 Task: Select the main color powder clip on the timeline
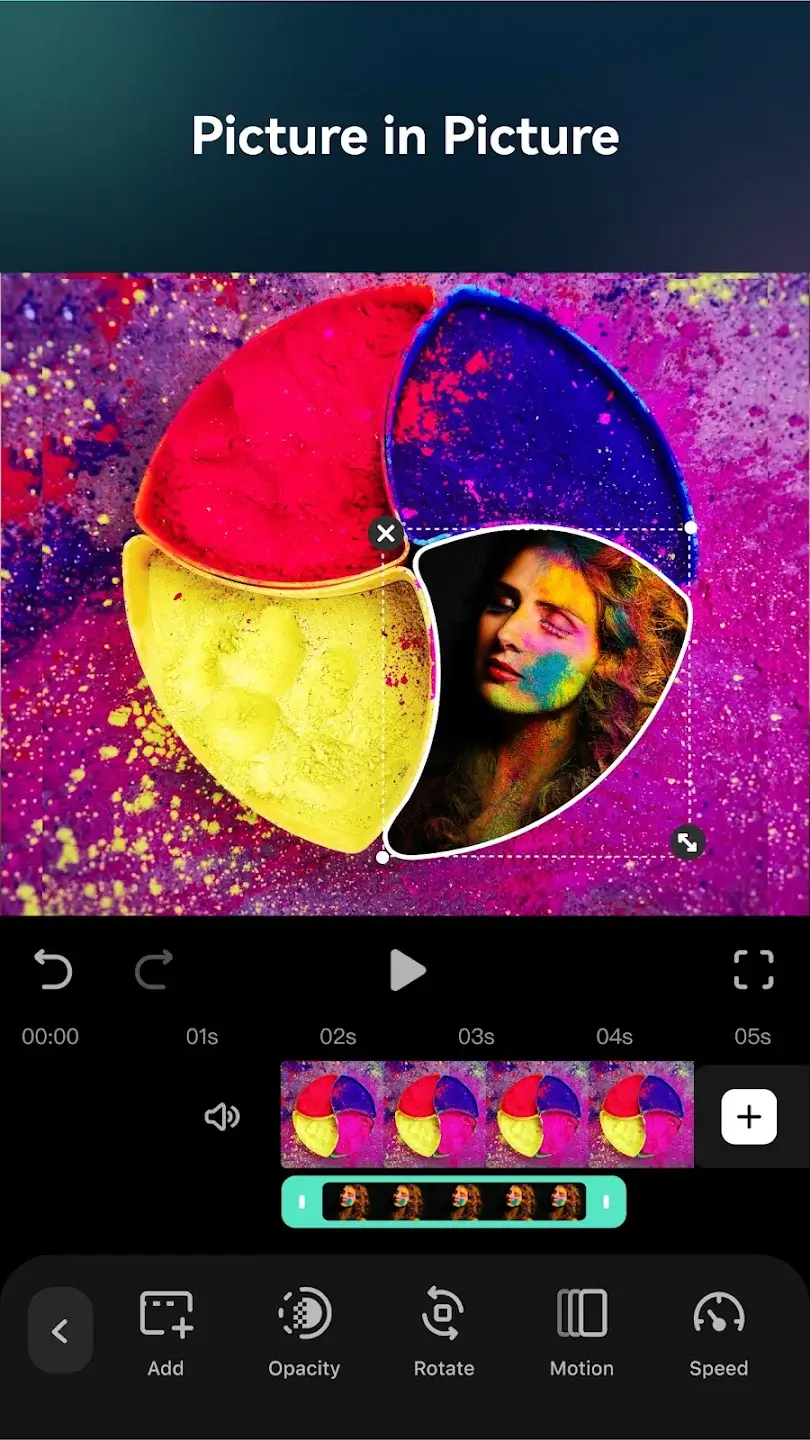[x=487, y=1115]
